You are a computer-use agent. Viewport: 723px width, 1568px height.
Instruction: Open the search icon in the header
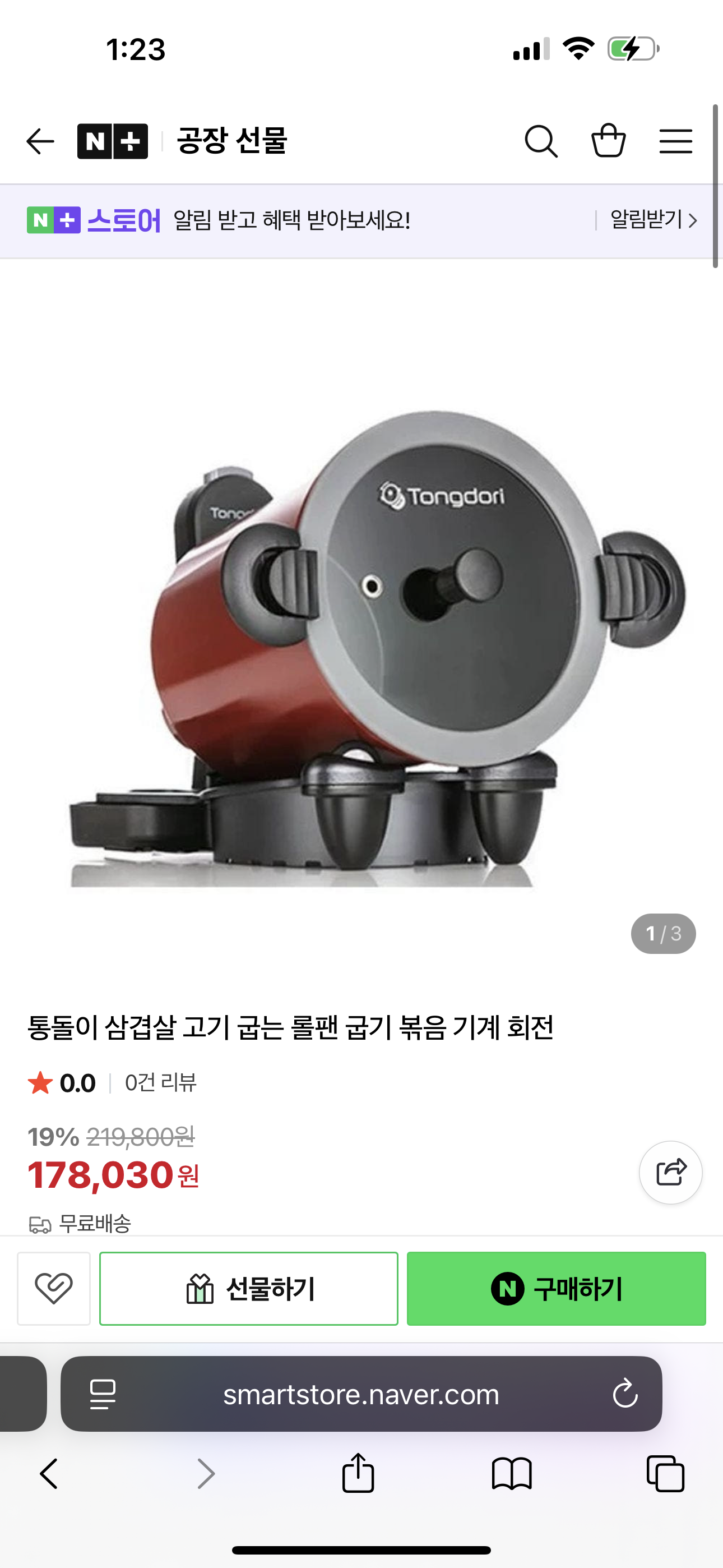(x=540, y=141)
